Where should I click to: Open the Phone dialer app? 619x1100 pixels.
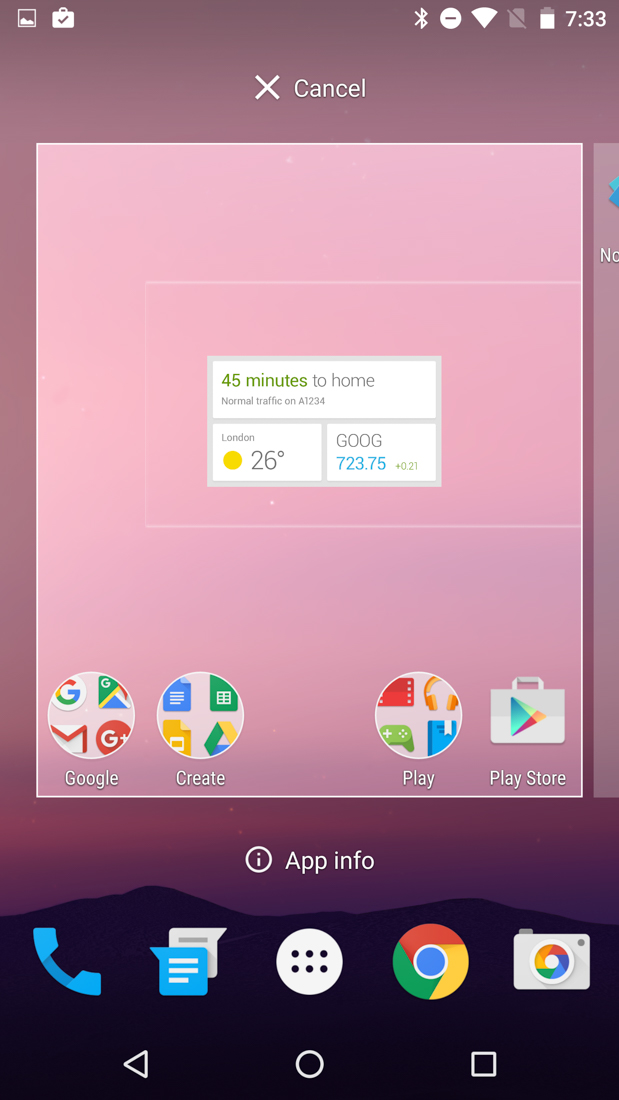pyautogui.click(x=67, y=961)
